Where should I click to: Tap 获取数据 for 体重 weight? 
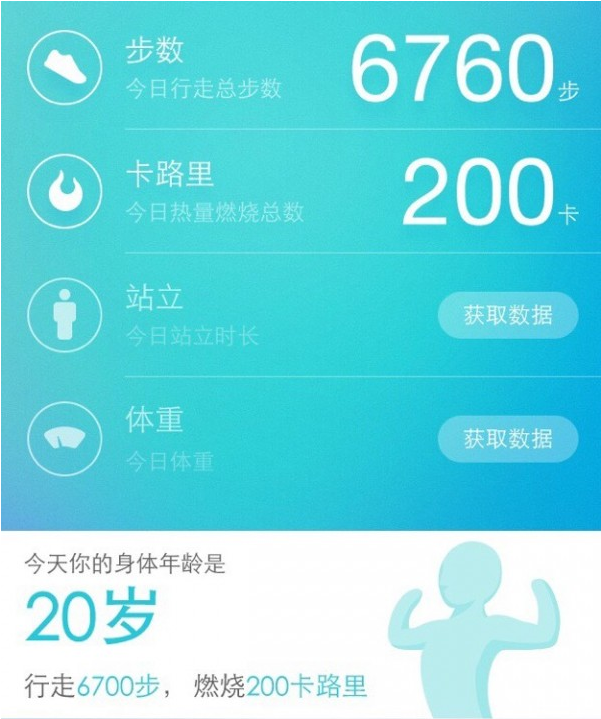tap(508, 439)
